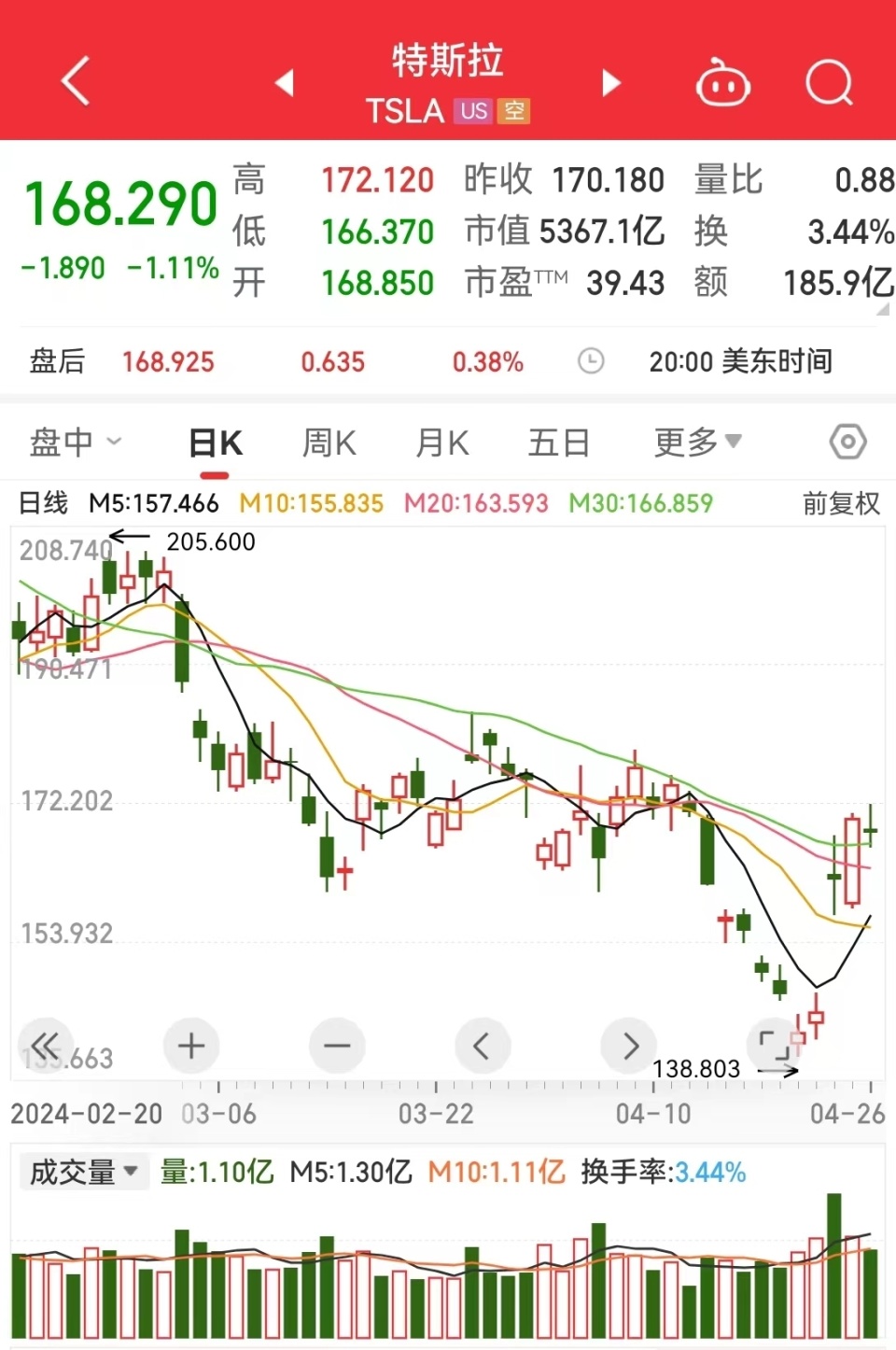Zoom out the K-line chart
The image size is (896, 1350).
[x=337, y=1046]
